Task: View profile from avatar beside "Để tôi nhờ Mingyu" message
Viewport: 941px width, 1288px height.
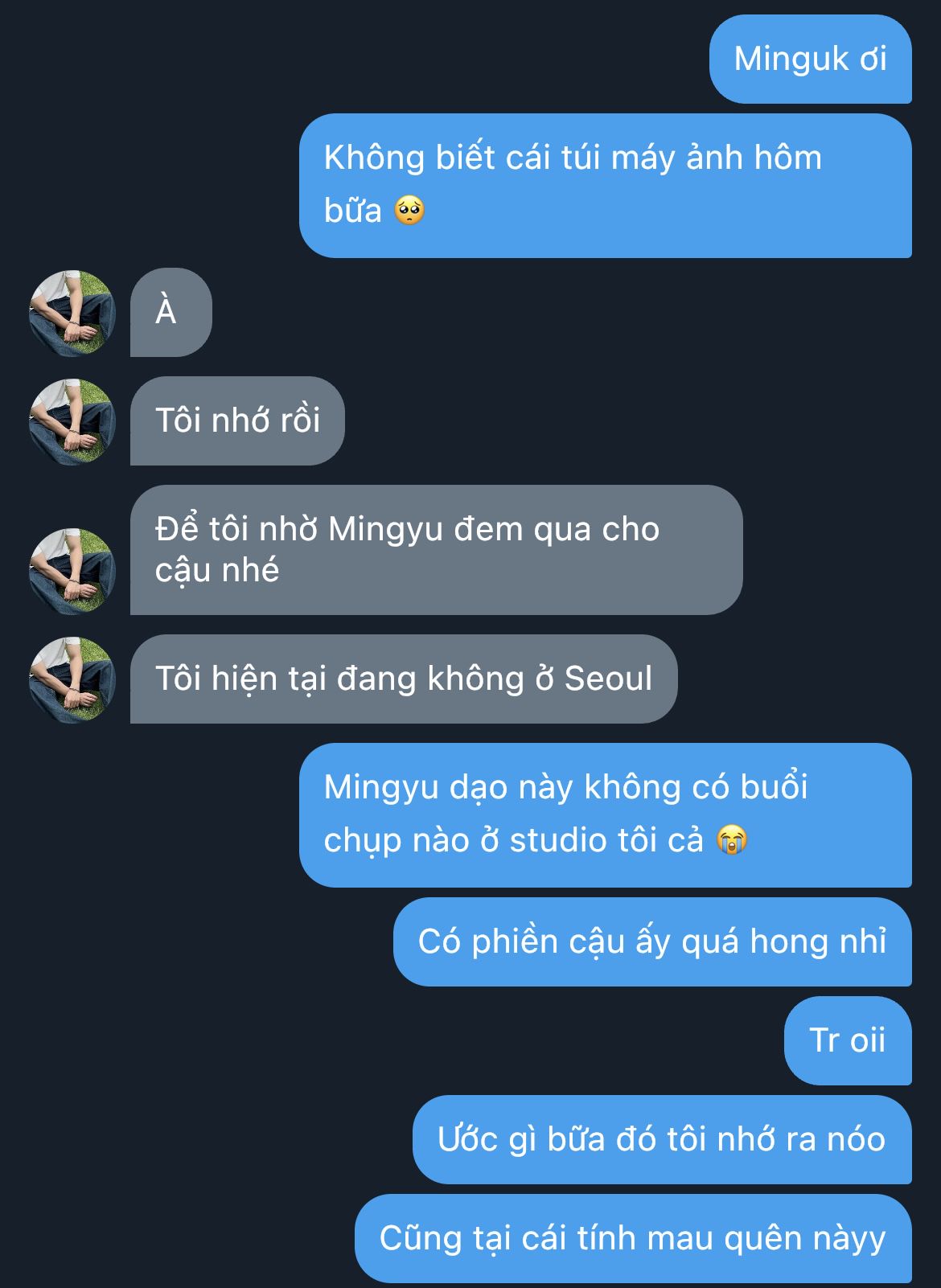Action: pos(72,571)
